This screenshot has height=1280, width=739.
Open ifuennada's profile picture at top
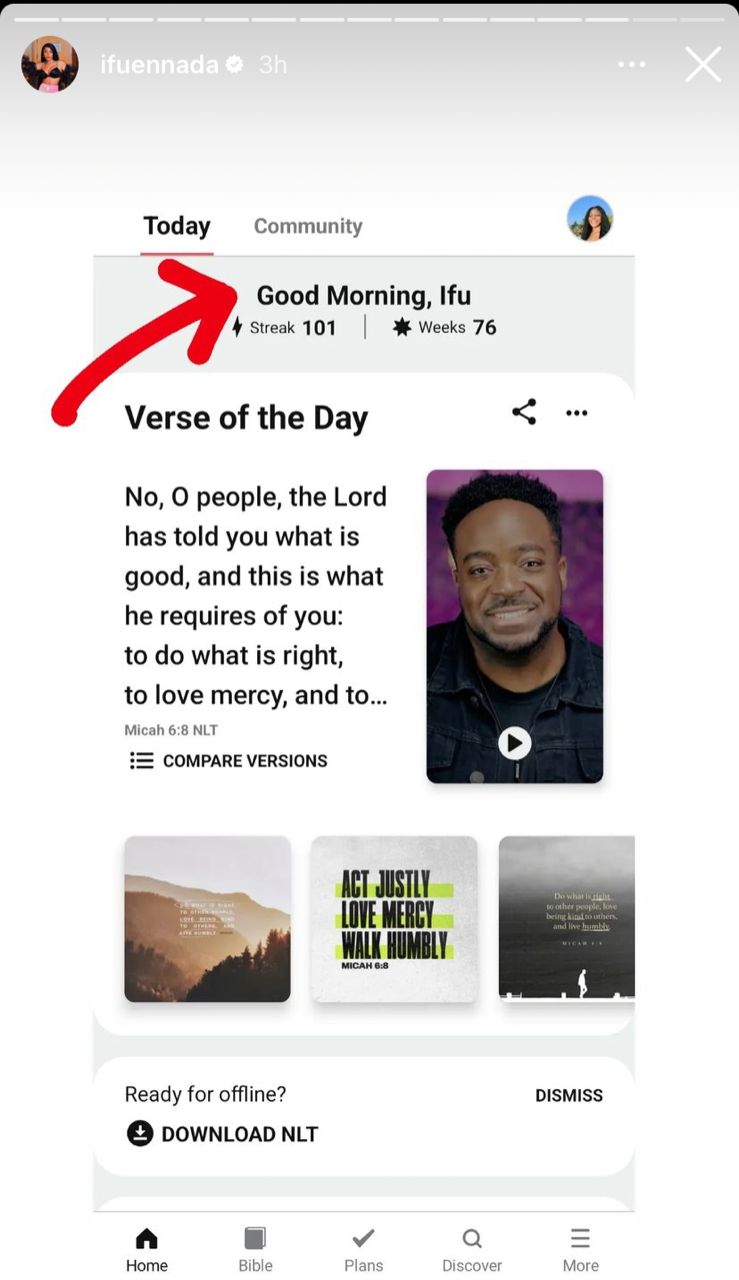pos(50,65)
